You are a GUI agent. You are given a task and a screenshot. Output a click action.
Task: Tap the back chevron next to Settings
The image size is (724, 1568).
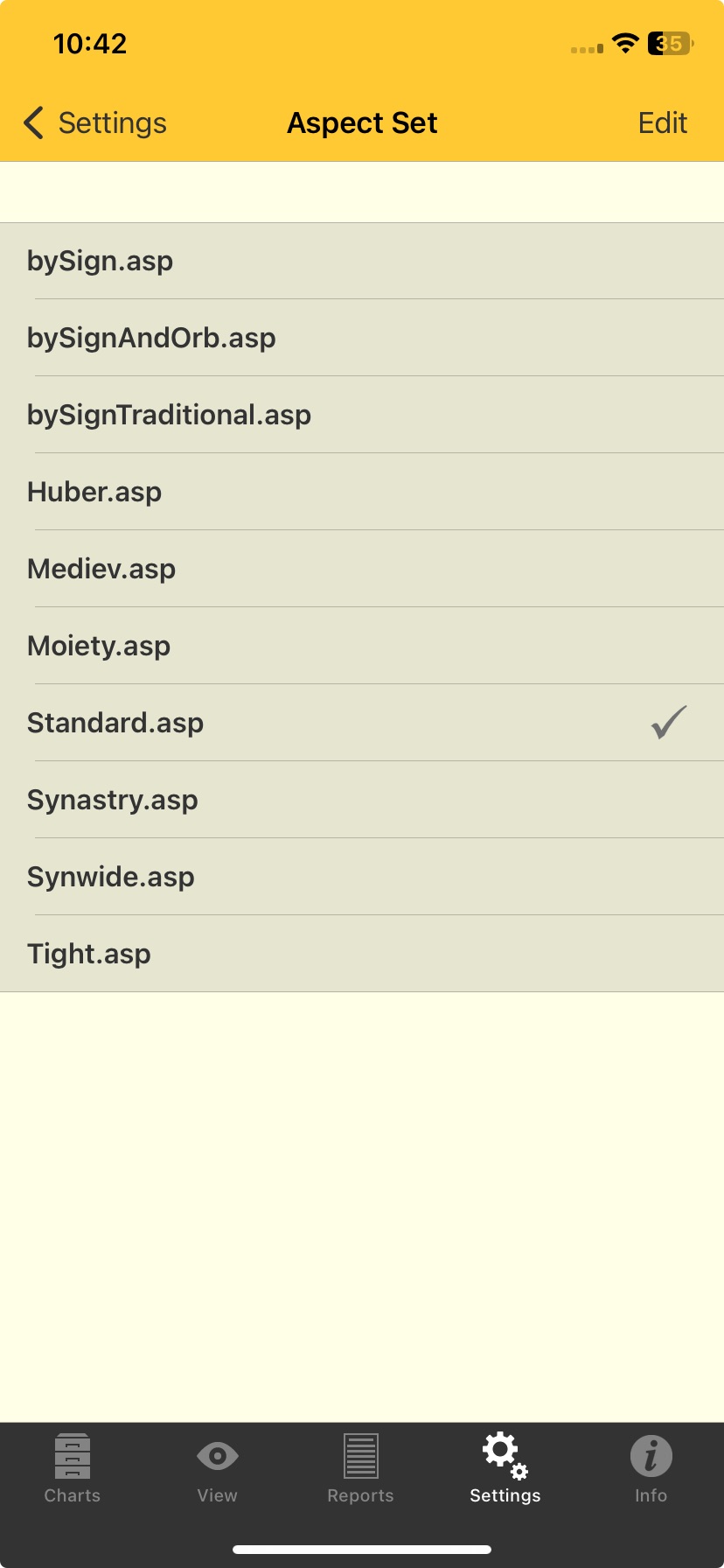pyautogui.click(x=33, y=122)
